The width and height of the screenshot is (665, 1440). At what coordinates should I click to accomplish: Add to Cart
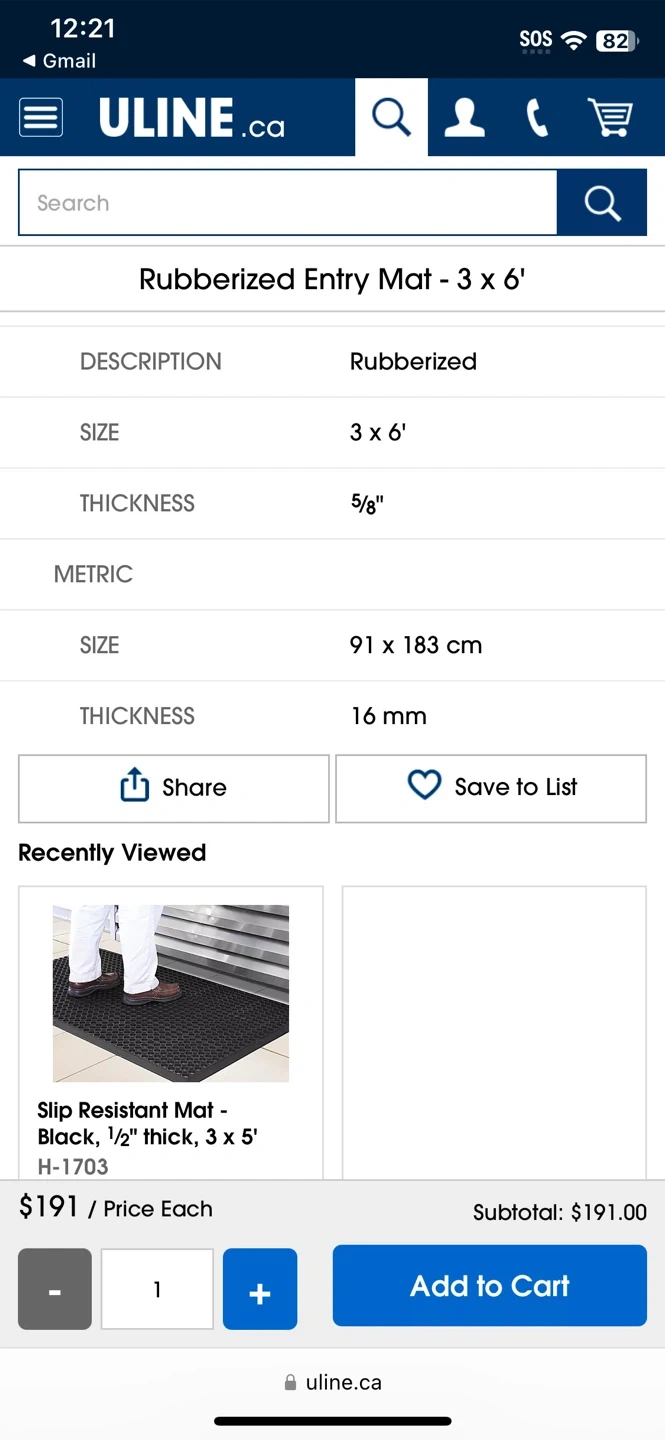pos(489,1286)
